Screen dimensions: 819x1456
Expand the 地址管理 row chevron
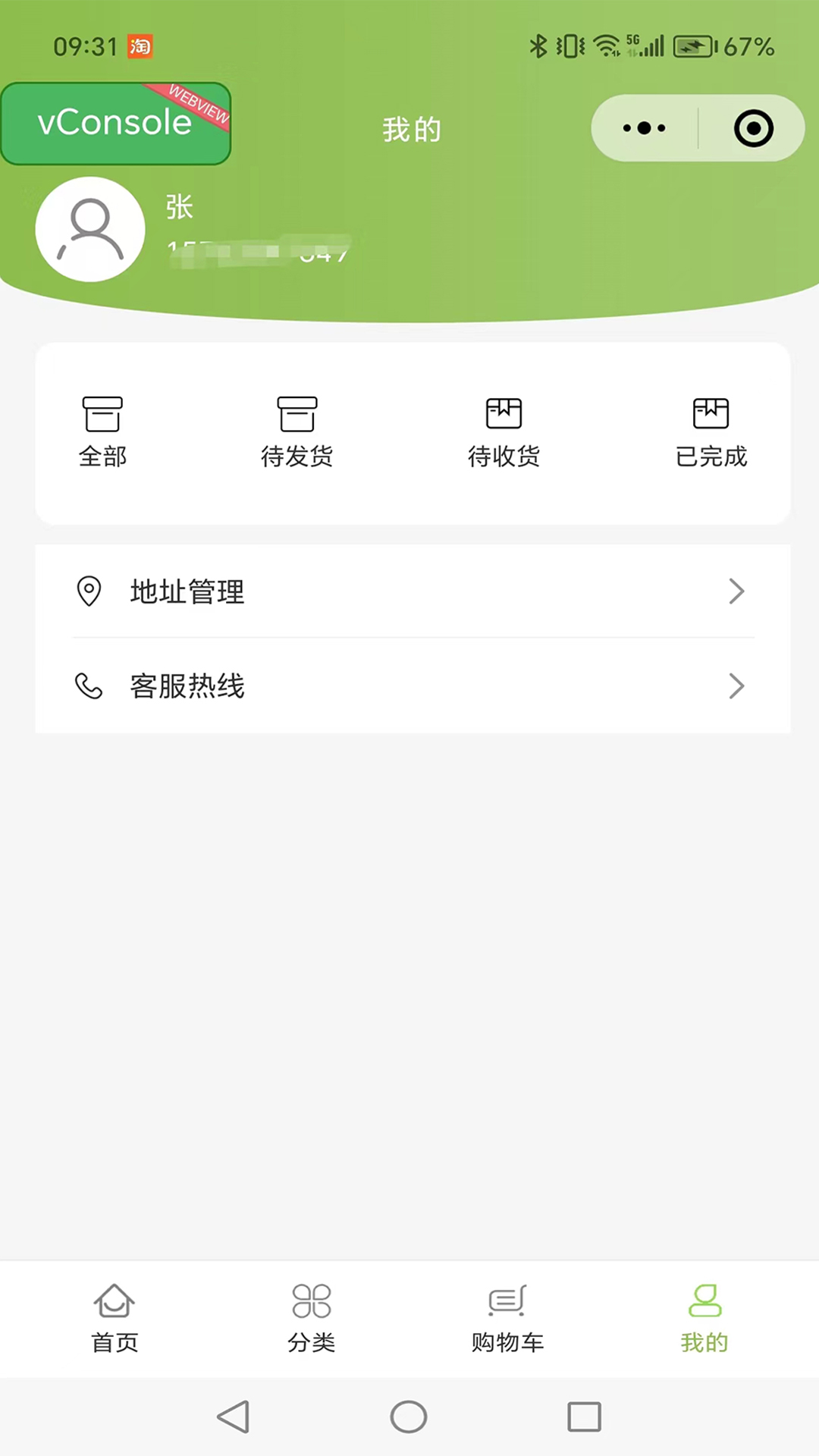[736, 591]
